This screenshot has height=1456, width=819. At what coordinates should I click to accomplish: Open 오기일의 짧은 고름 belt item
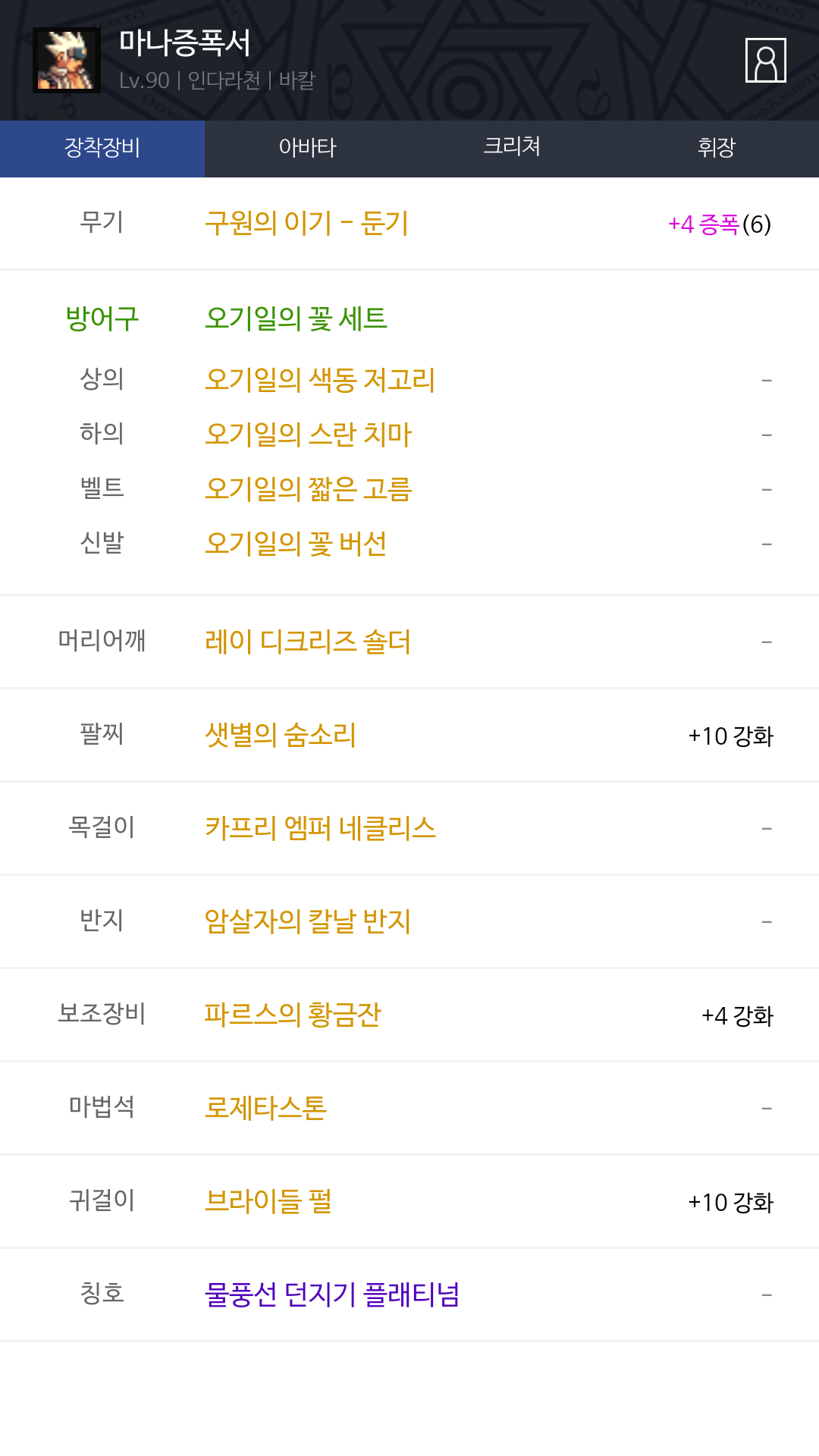click(309, 489)
